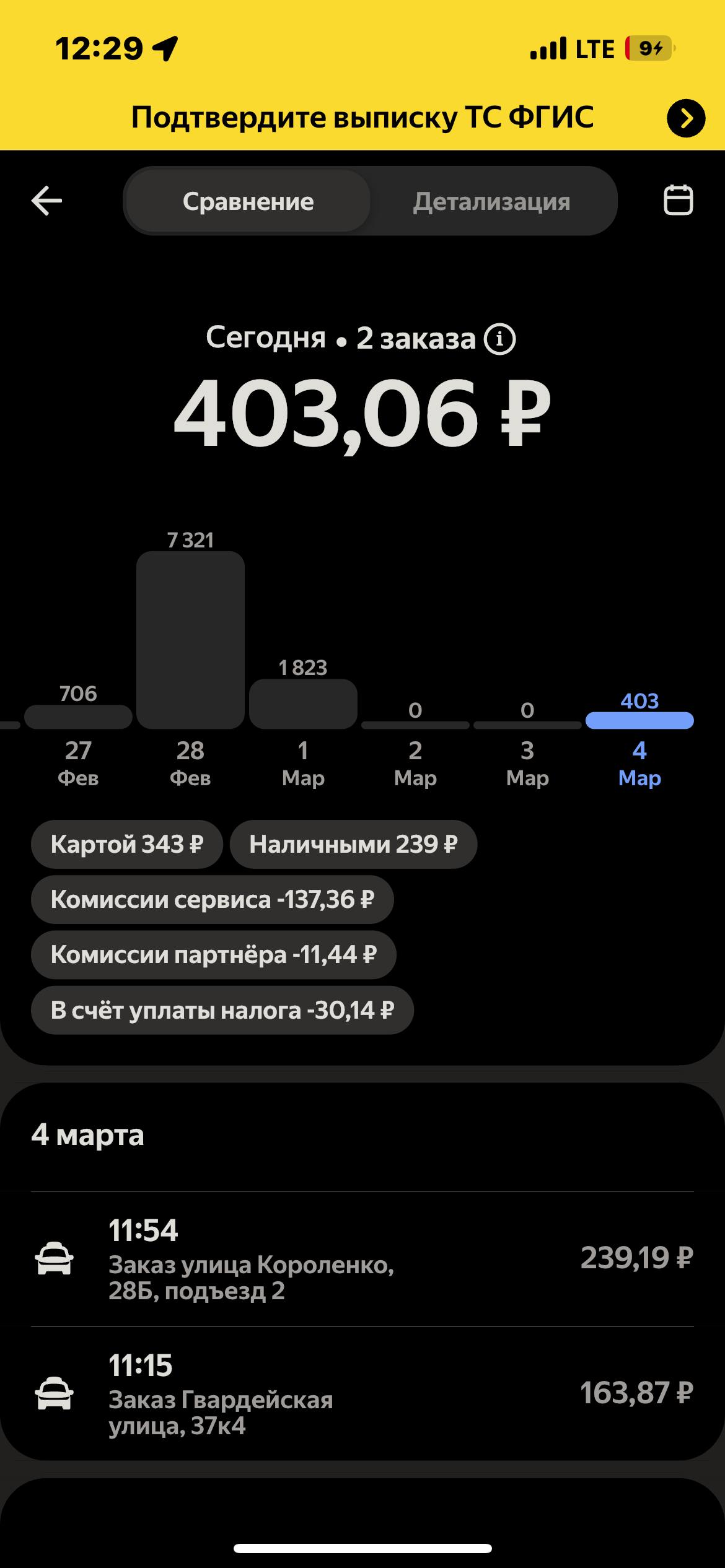Select the 1 Мар bar
The width and height of the screenshot is (725, 1568).
click(x=303, y=703)
